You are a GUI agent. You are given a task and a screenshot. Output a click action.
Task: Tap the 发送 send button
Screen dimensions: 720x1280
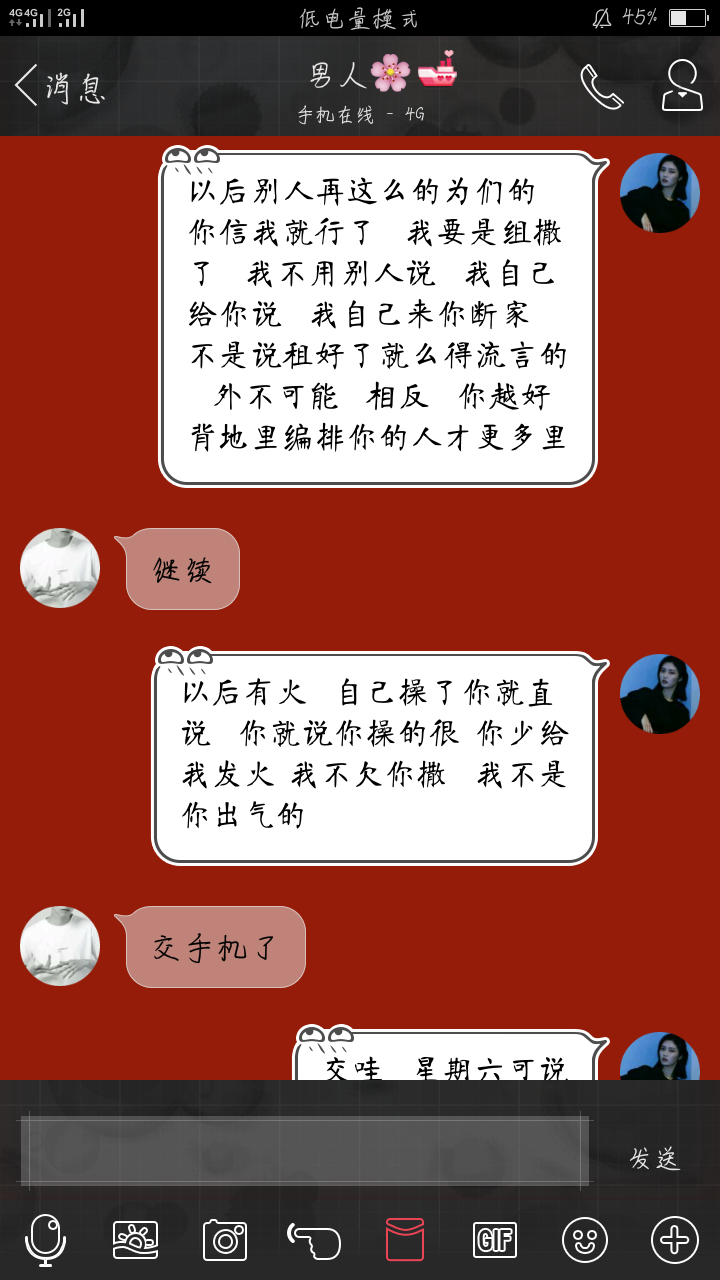coord(654,1158)
